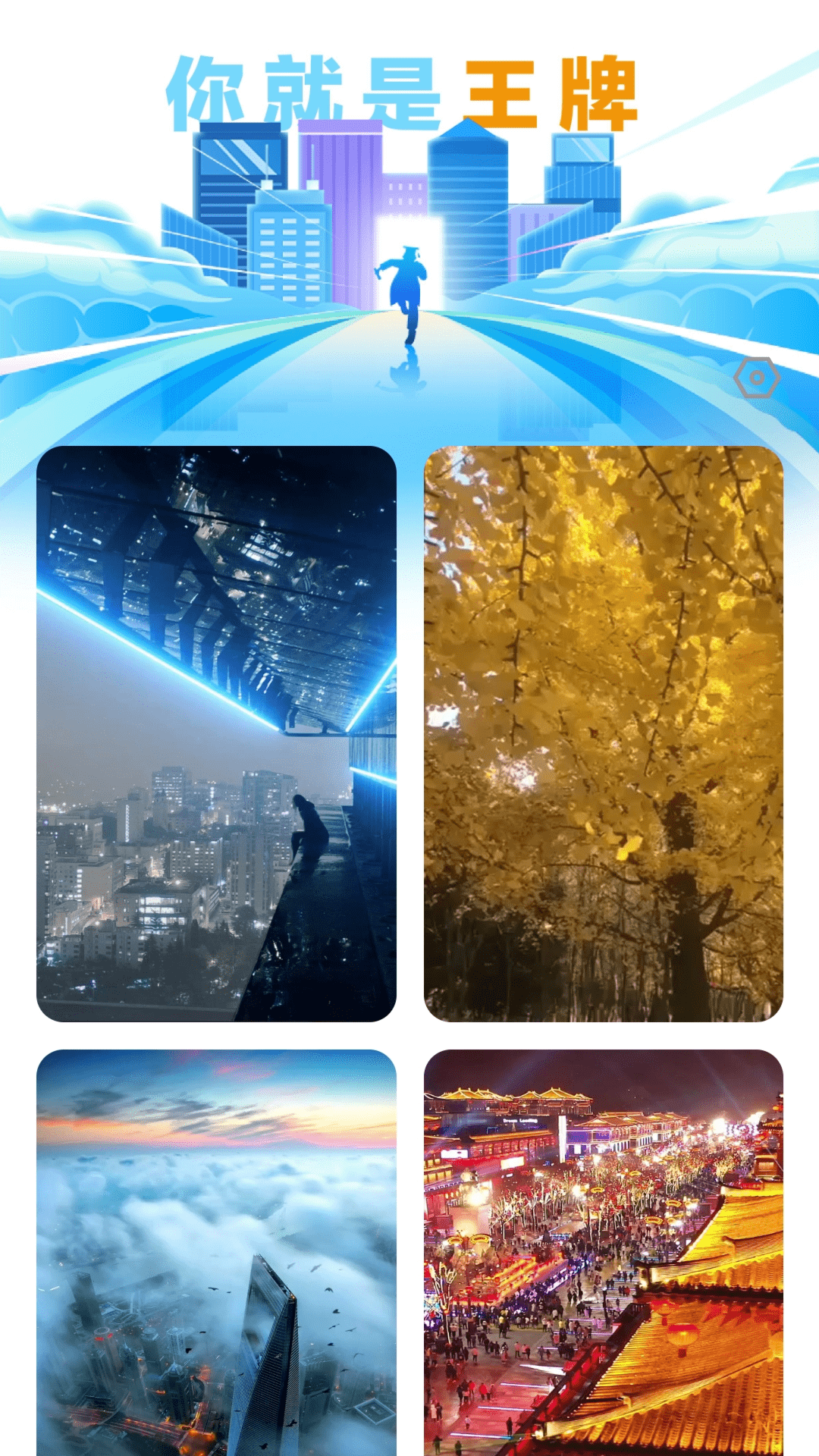Open the hexagon settings icon
This screenshot has width=819, height=1456.
[x=756, y=377]
